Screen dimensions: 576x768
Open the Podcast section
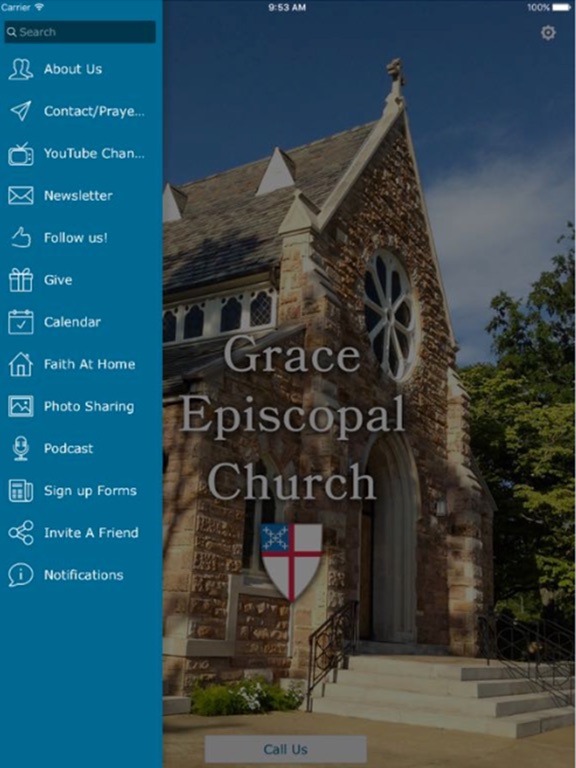click(x=81, y=448)
